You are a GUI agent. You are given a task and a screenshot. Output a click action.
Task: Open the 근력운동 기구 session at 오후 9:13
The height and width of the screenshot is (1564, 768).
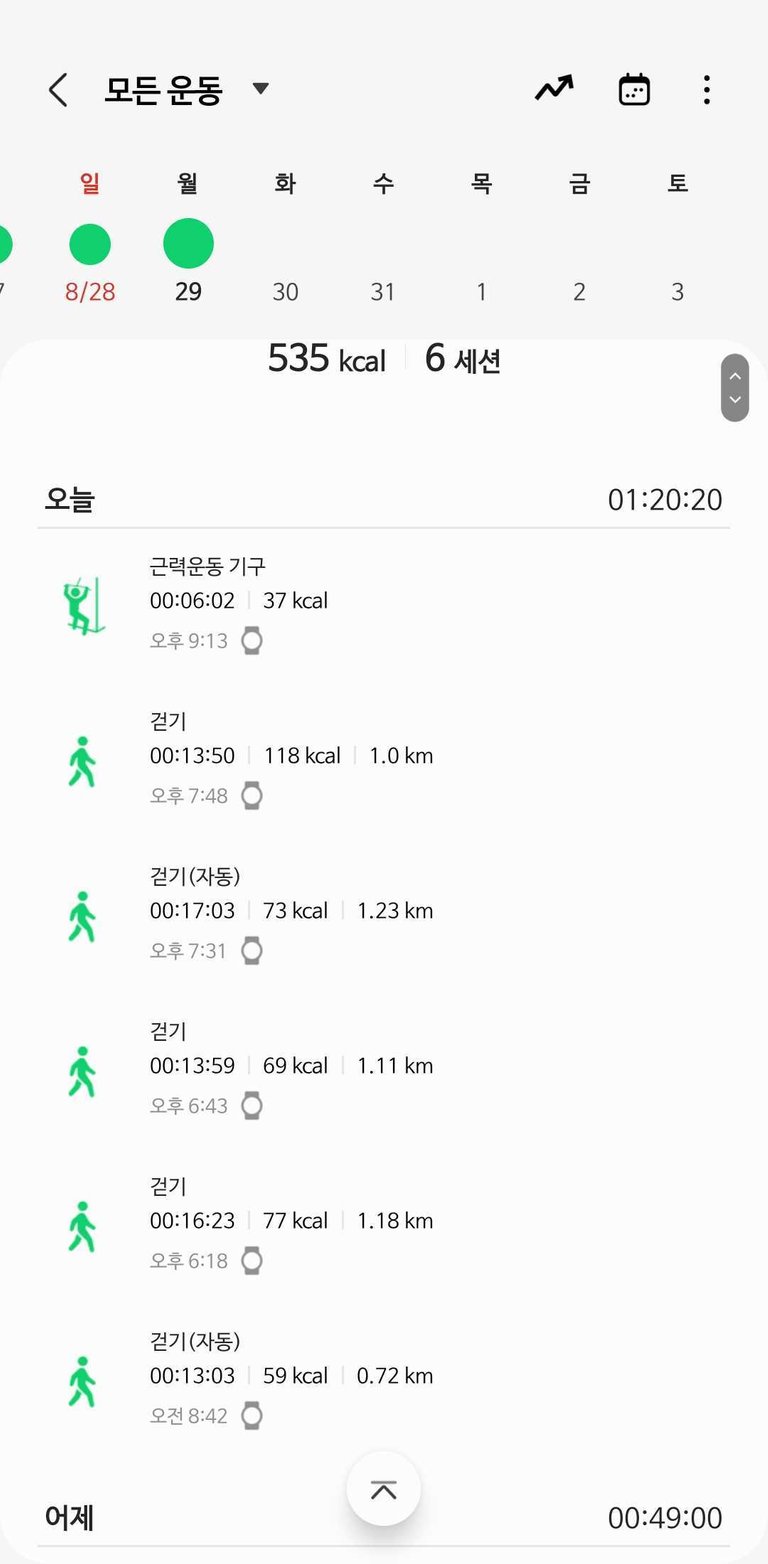click(x=384, y=605)
